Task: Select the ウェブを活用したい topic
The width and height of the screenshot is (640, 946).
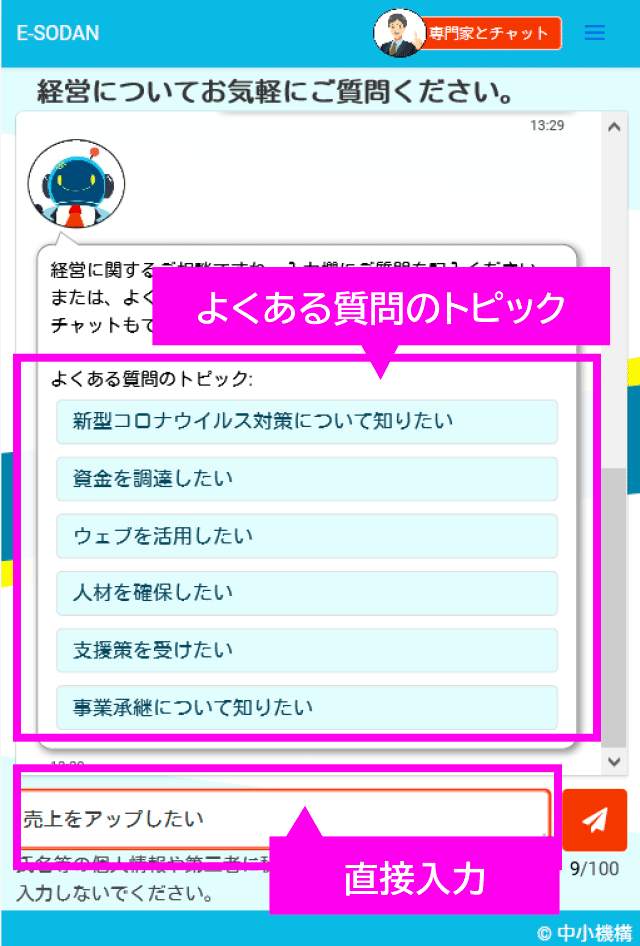Action: click(306, 536)
